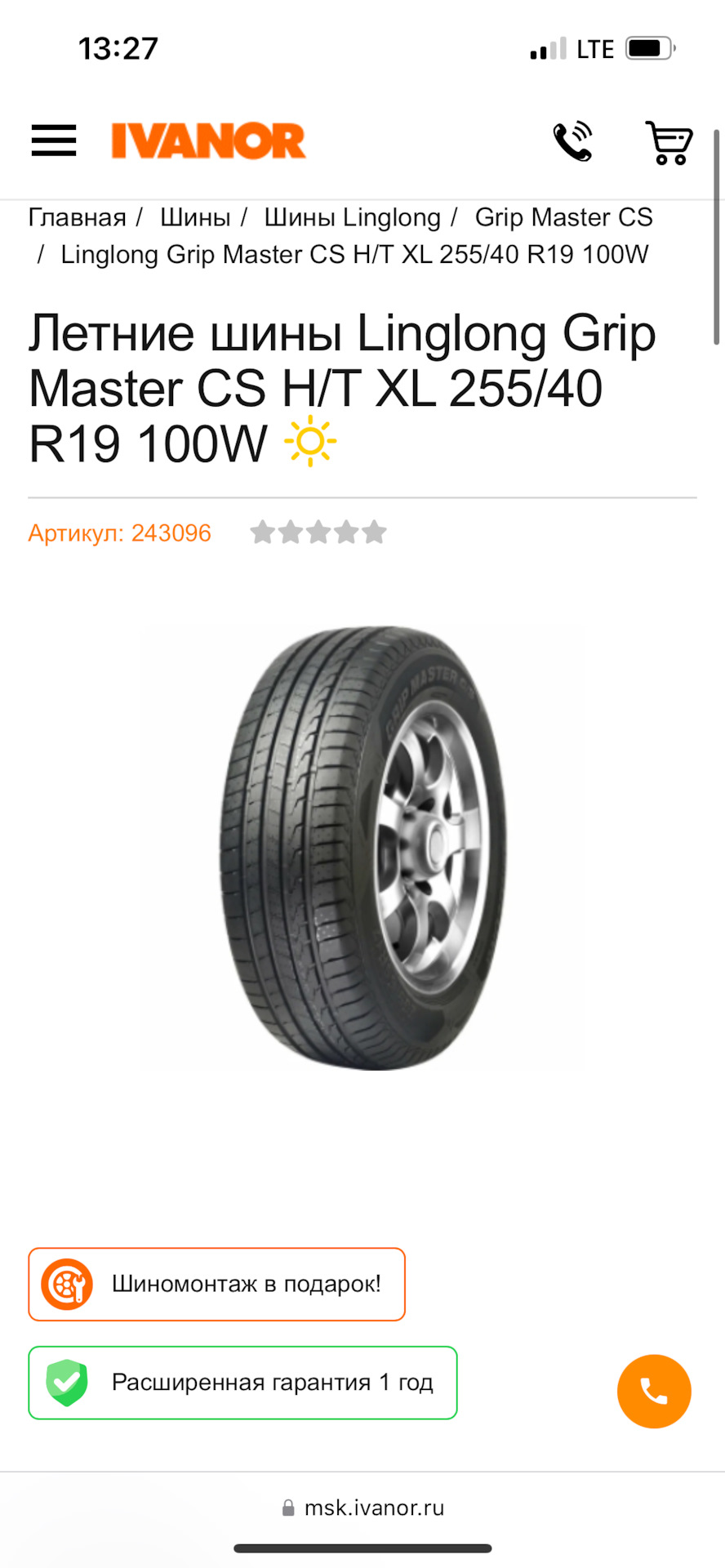Open the shopping cart

click(x=669, y=143)
